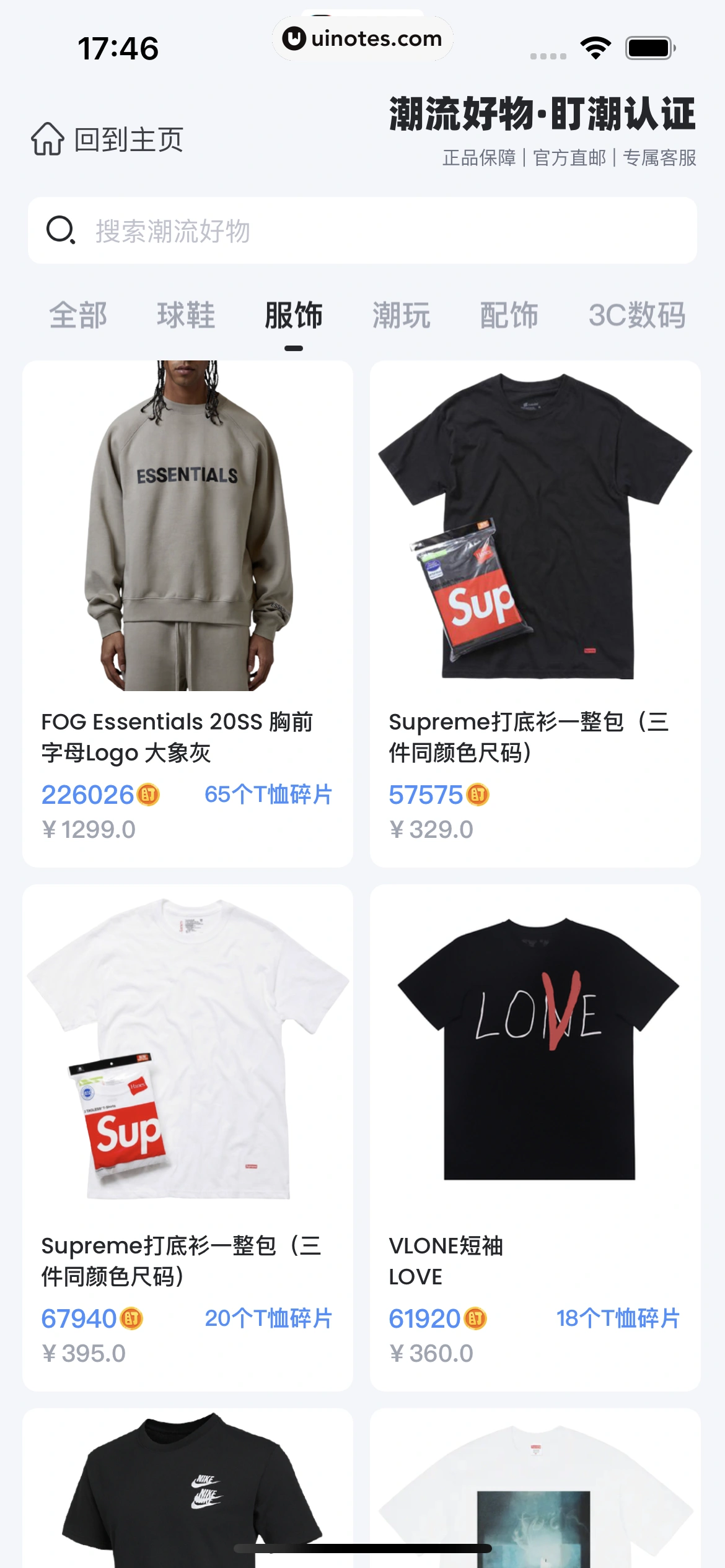Screen dimensions: 725x1568
Task: Switch to the 3C数码 tab
Action: [637, 315]
